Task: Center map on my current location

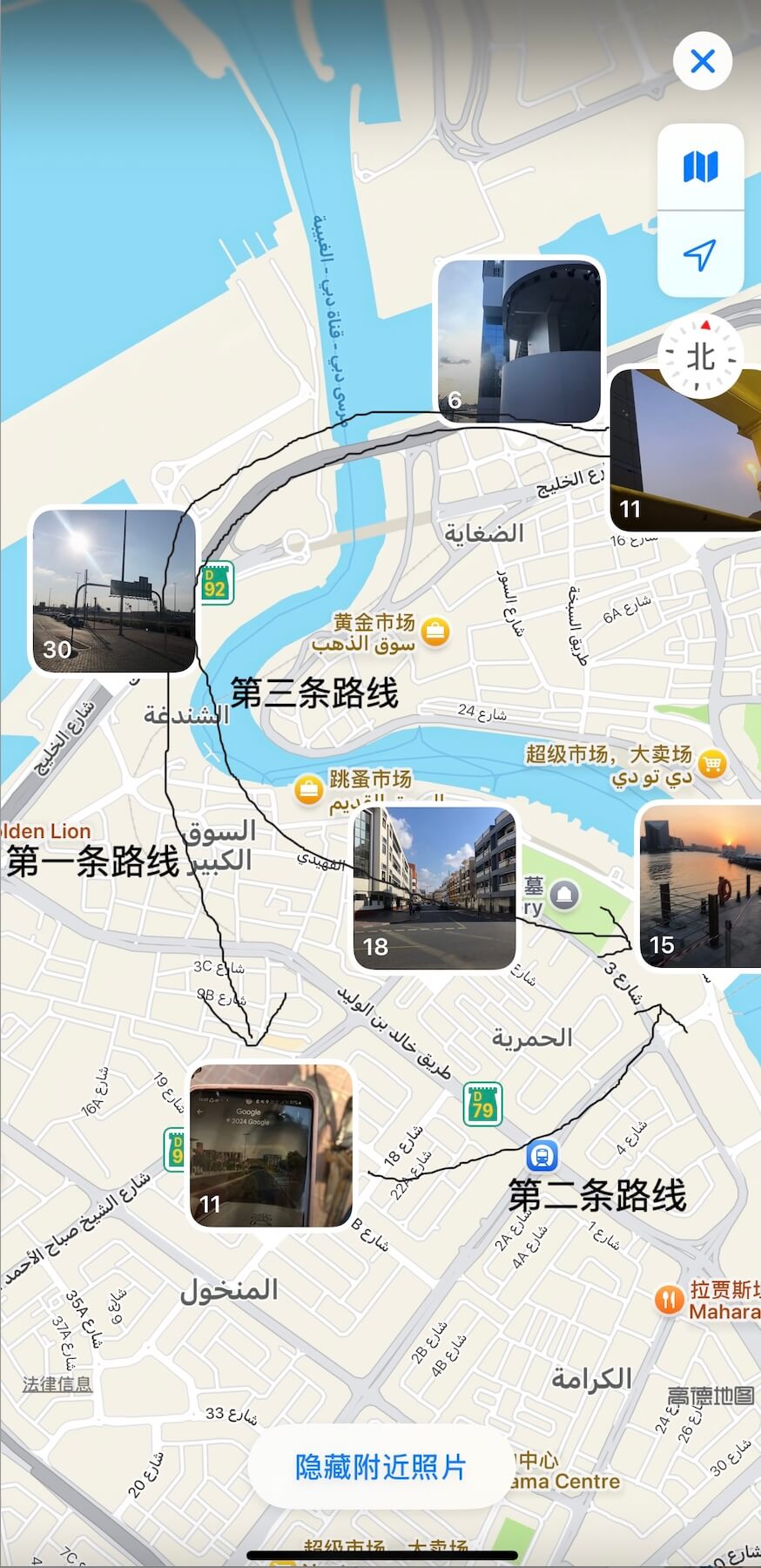Action: pyautogui.click(x=701, y=254)
